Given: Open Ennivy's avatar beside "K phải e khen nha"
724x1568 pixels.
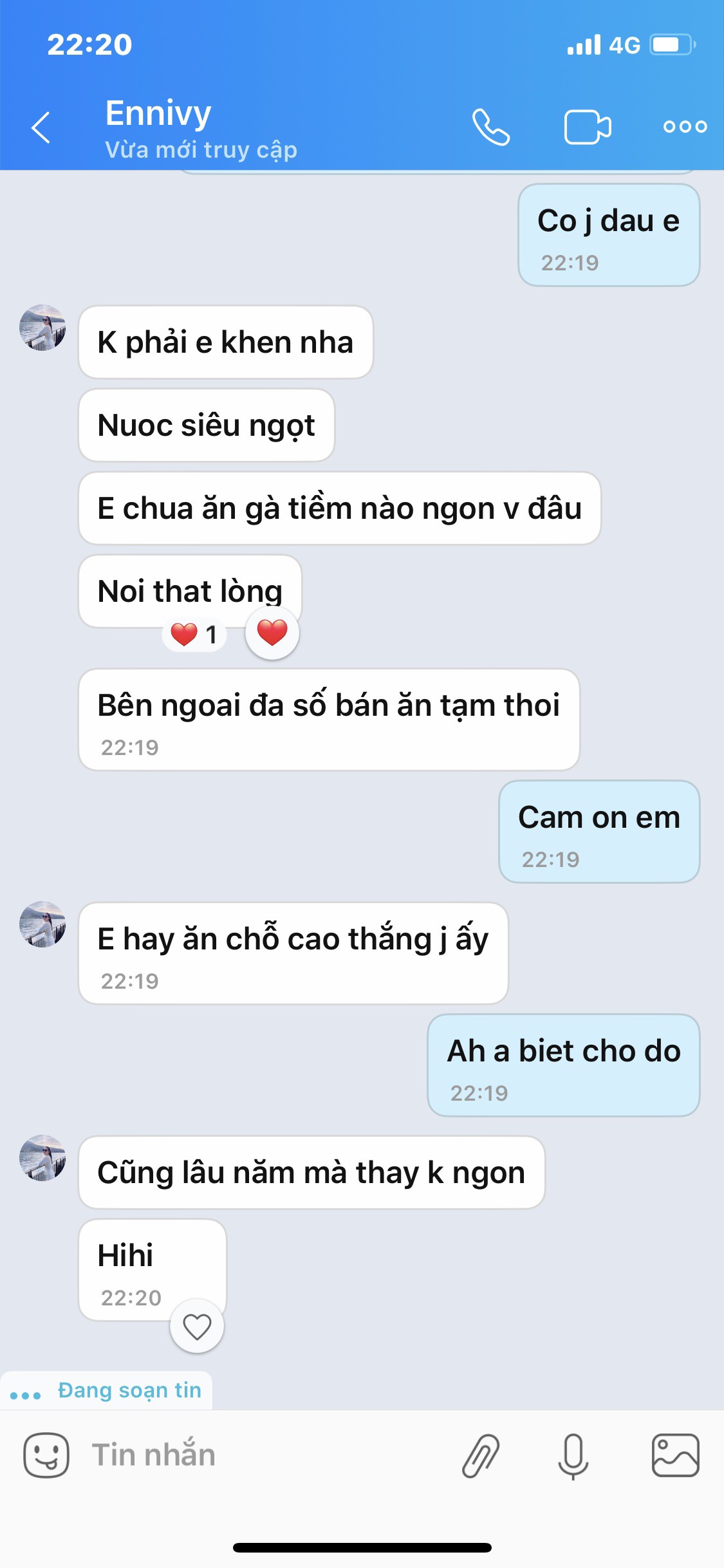Looking at the screenshot, I should coord(42,328).
